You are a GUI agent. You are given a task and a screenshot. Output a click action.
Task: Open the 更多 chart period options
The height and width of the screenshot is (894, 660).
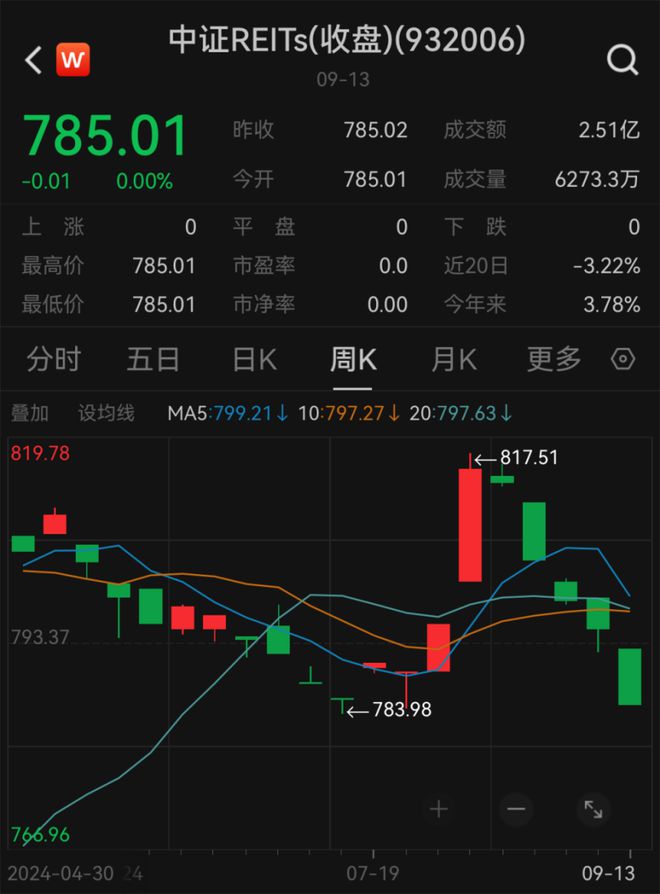click(x=553, y=359)
